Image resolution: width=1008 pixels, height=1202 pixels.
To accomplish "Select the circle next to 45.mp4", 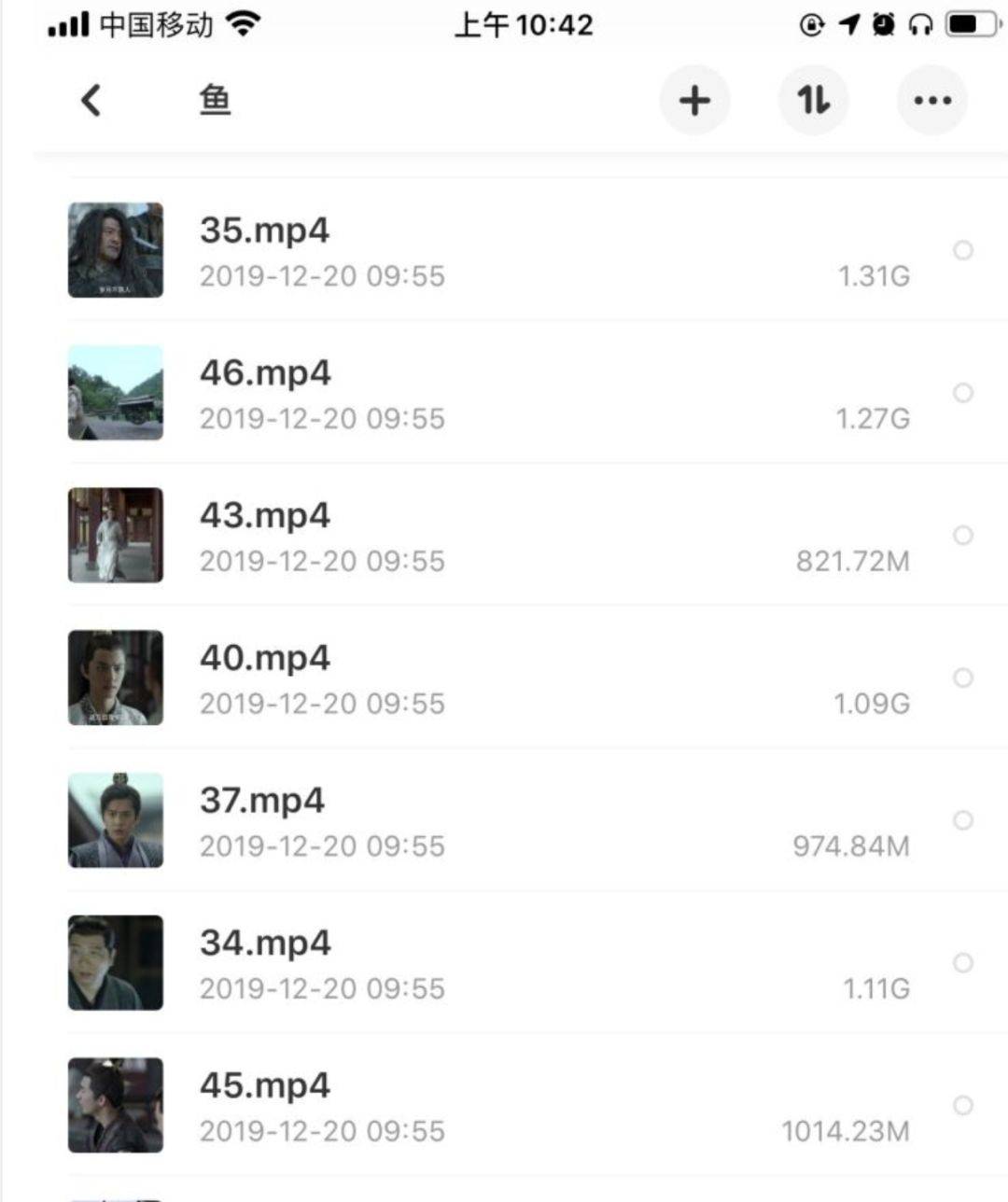I will coord(963,1106).
